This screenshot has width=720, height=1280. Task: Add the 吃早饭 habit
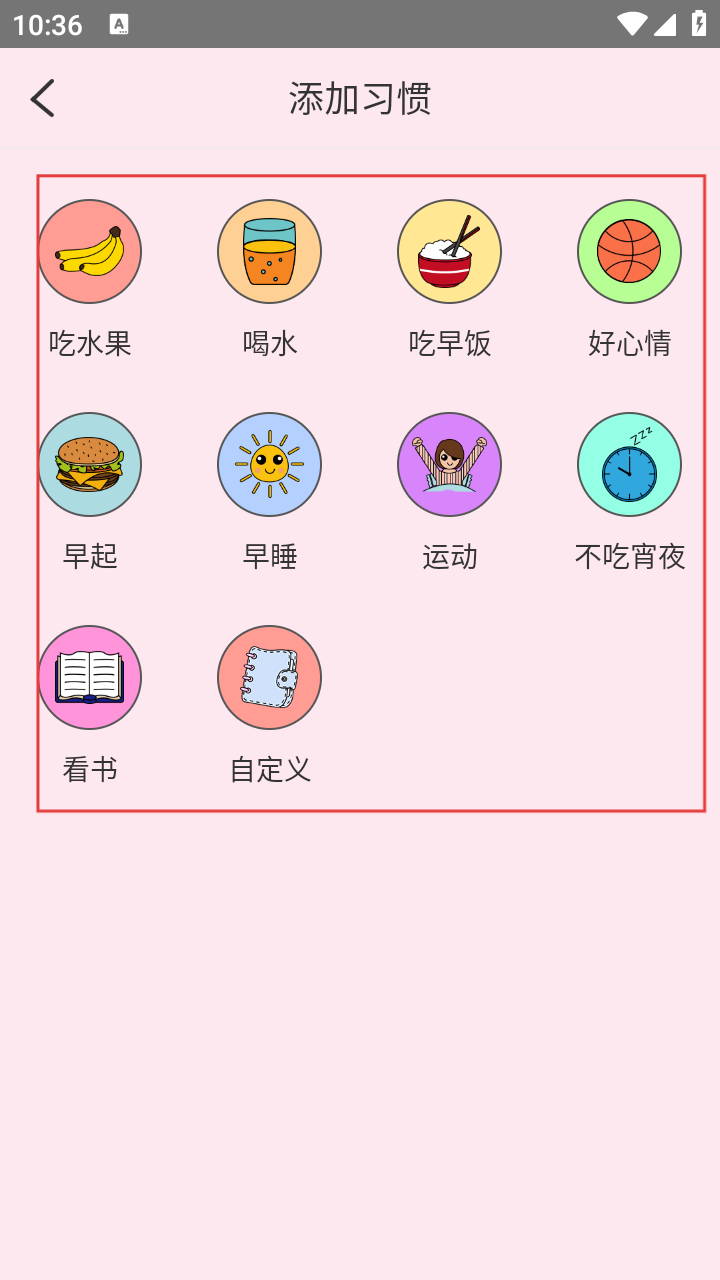pos(449,252)
